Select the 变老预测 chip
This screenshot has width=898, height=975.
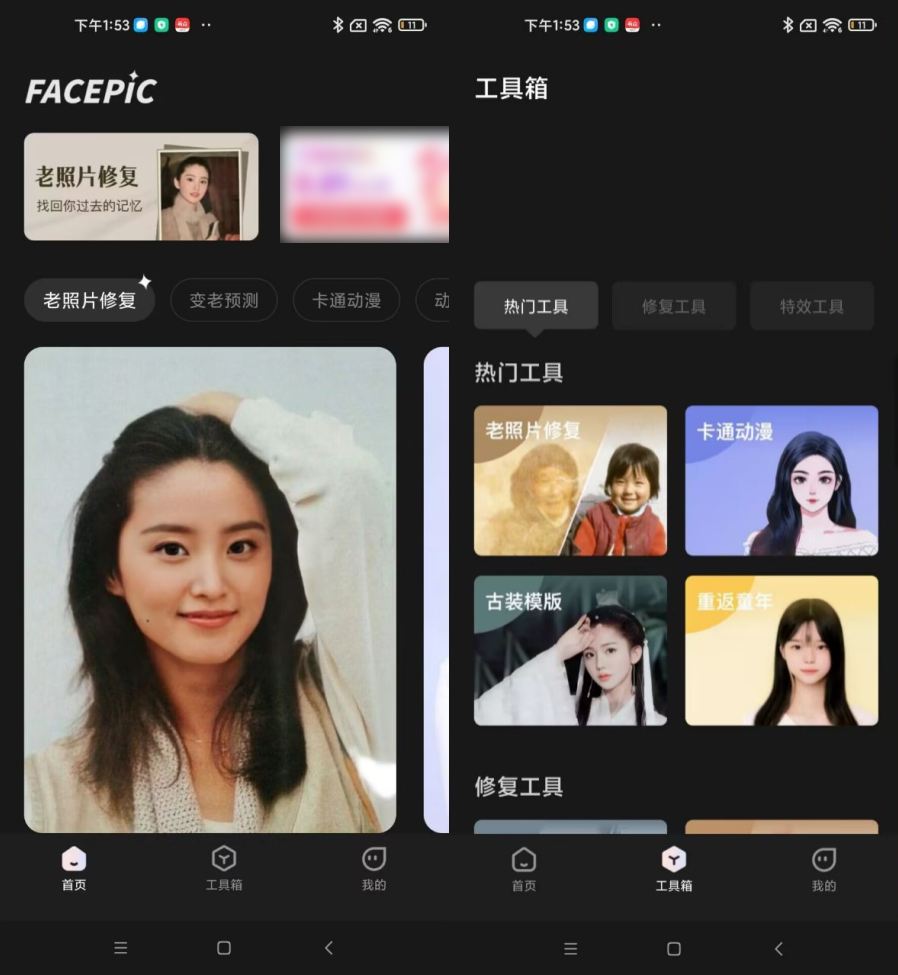pyautogui.click(x=223, y=300)
